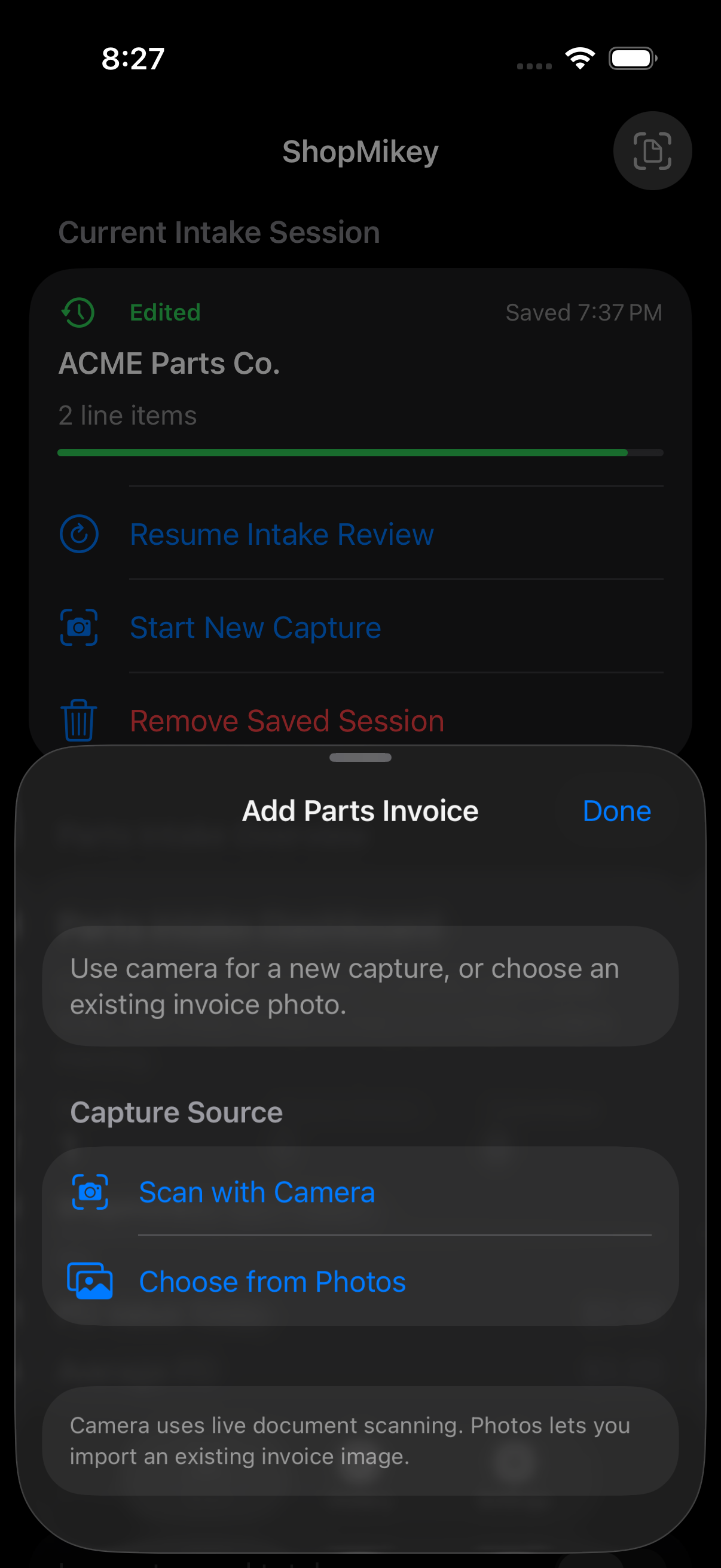721x1568 pixels.
Task: Select Remove Saved Session
Action: pyautogui.click(x=286, y=721)
